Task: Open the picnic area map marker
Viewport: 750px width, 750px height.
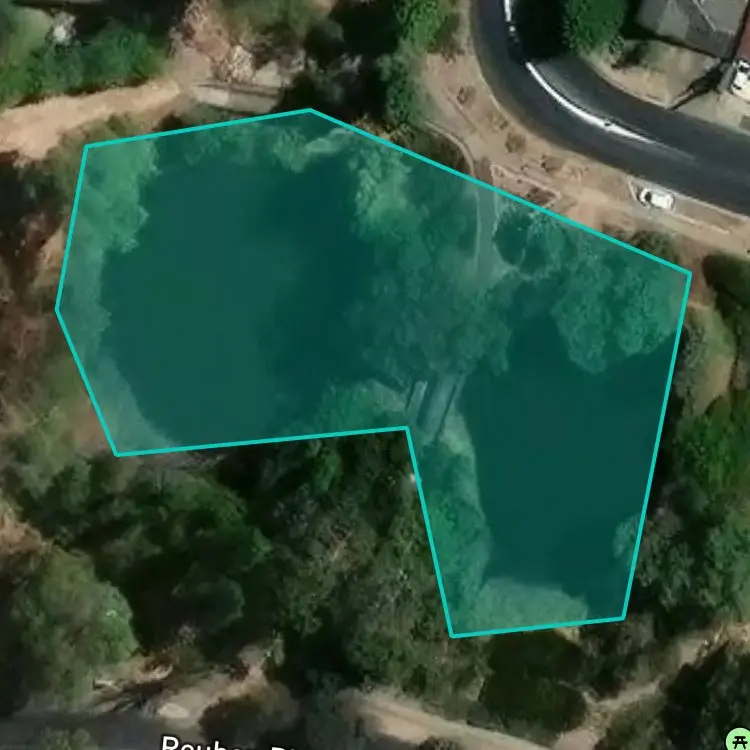Action: [739, 739]
